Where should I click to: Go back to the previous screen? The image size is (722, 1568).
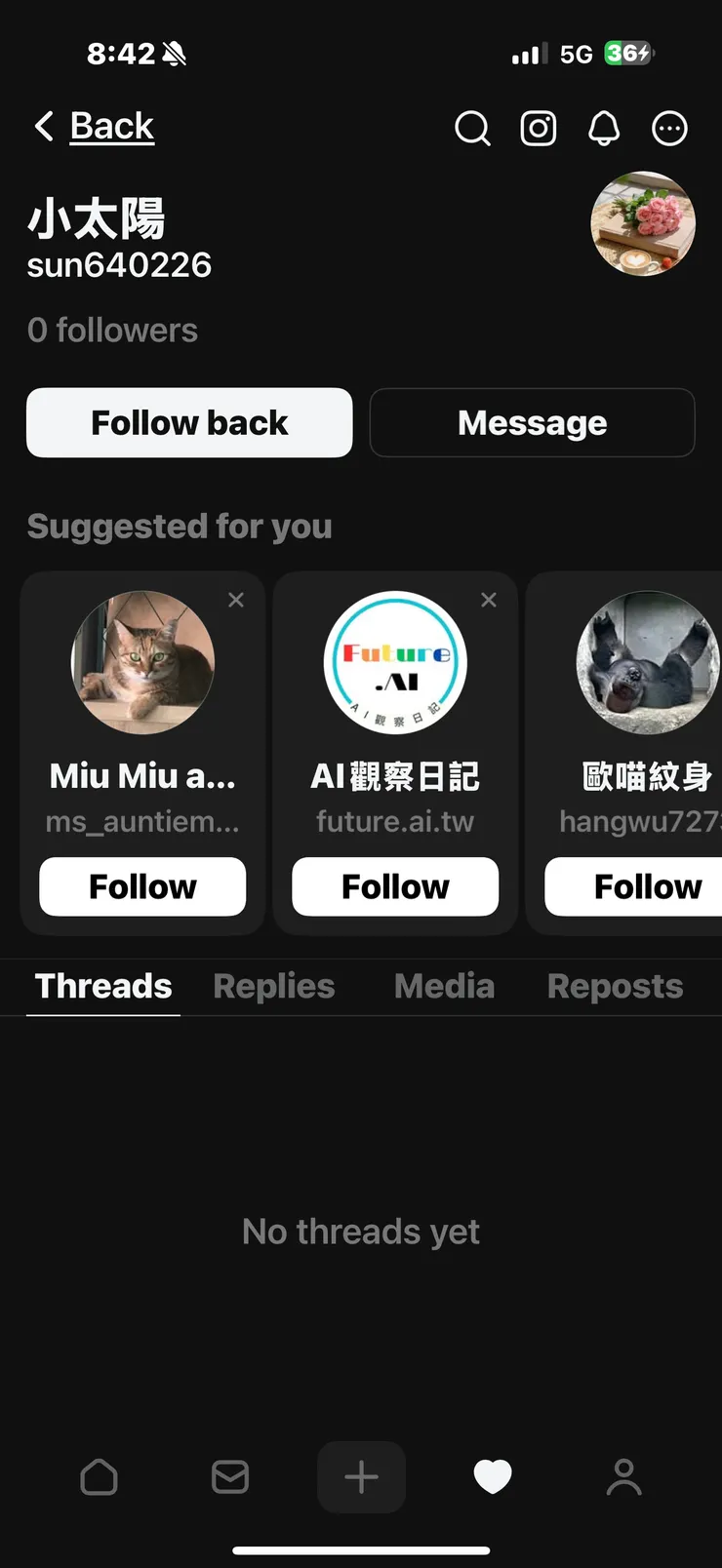click(x=95, y=127)
